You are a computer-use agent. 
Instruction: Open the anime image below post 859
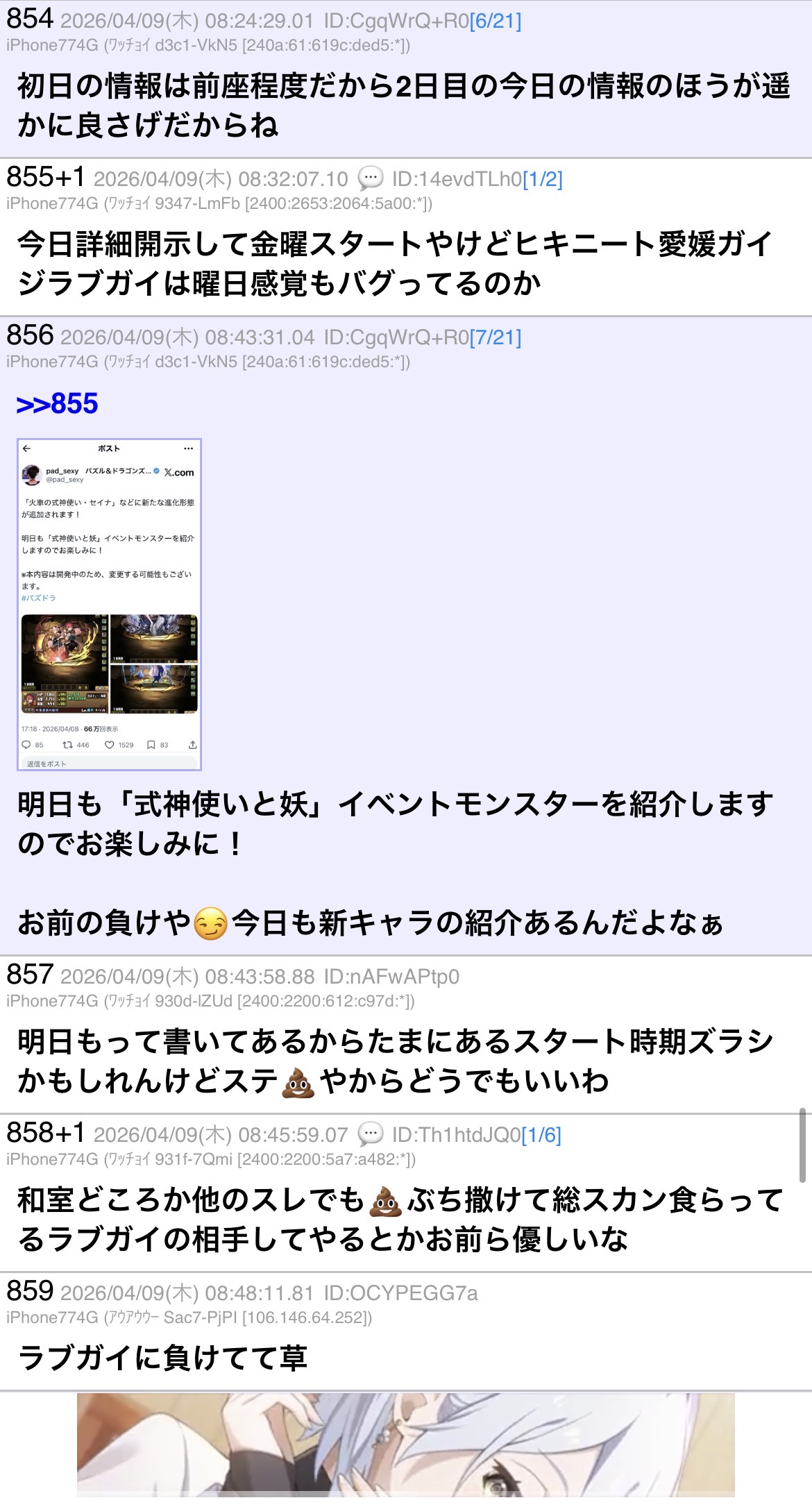(x=405, y=1446)
